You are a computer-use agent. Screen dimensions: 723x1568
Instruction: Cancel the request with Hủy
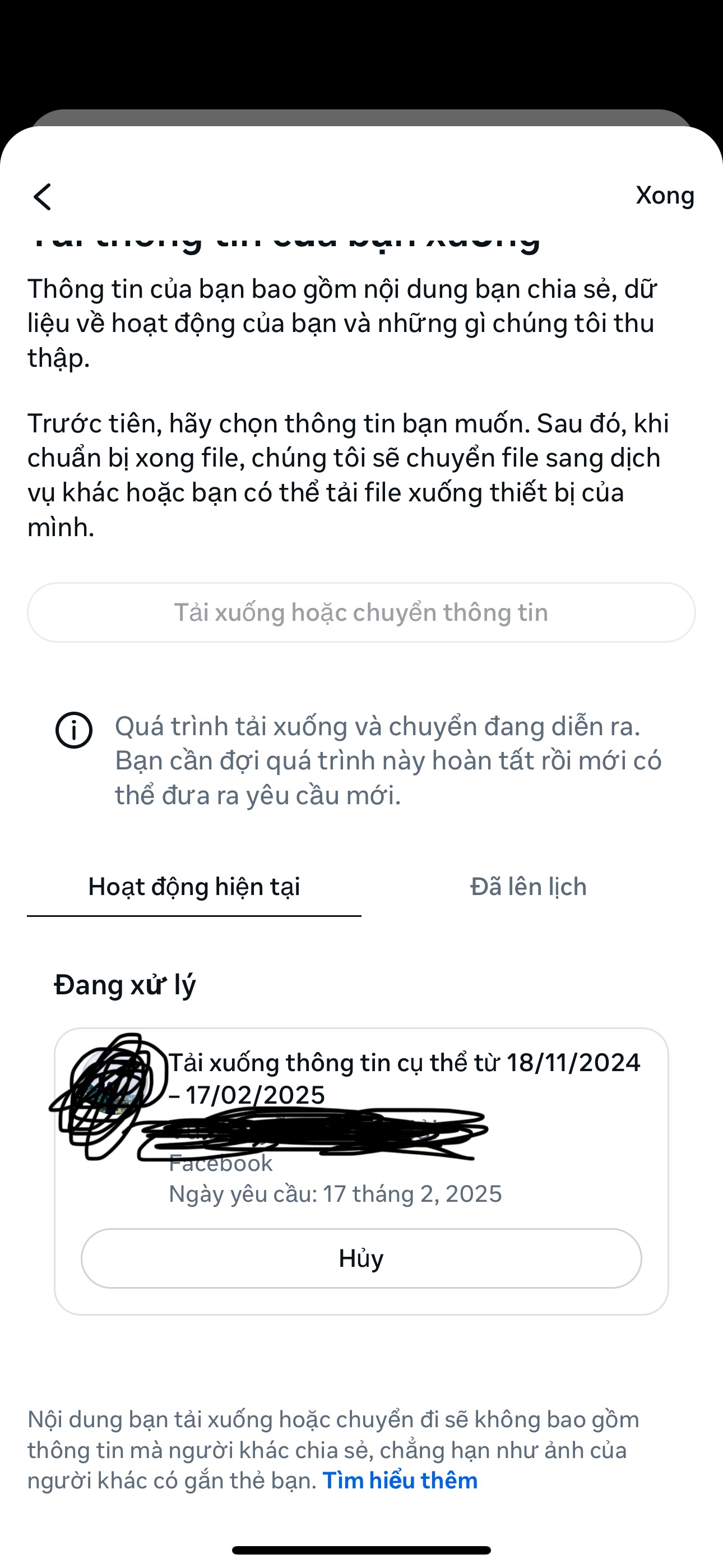361,1258
